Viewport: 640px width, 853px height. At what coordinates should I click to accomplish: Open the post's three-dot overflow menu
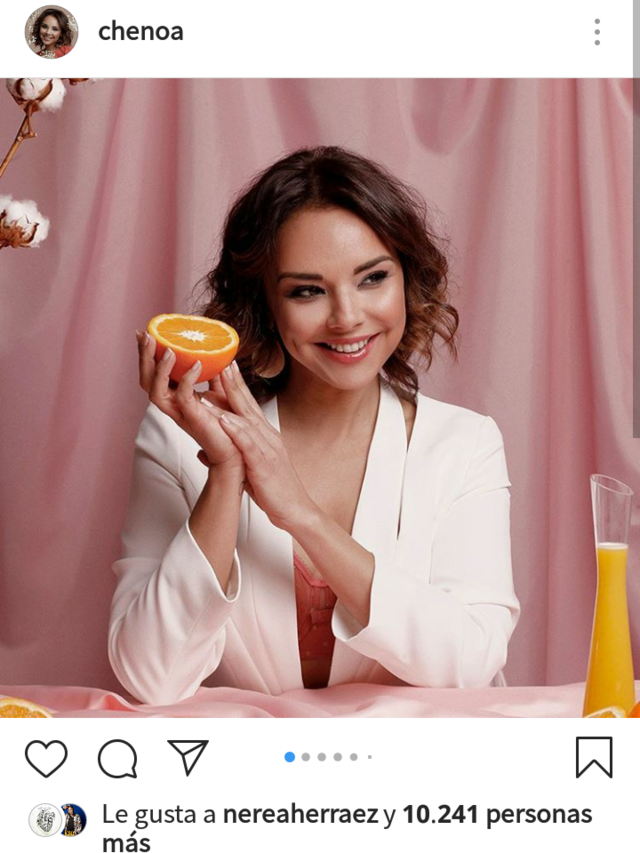(x=597, y=32)
